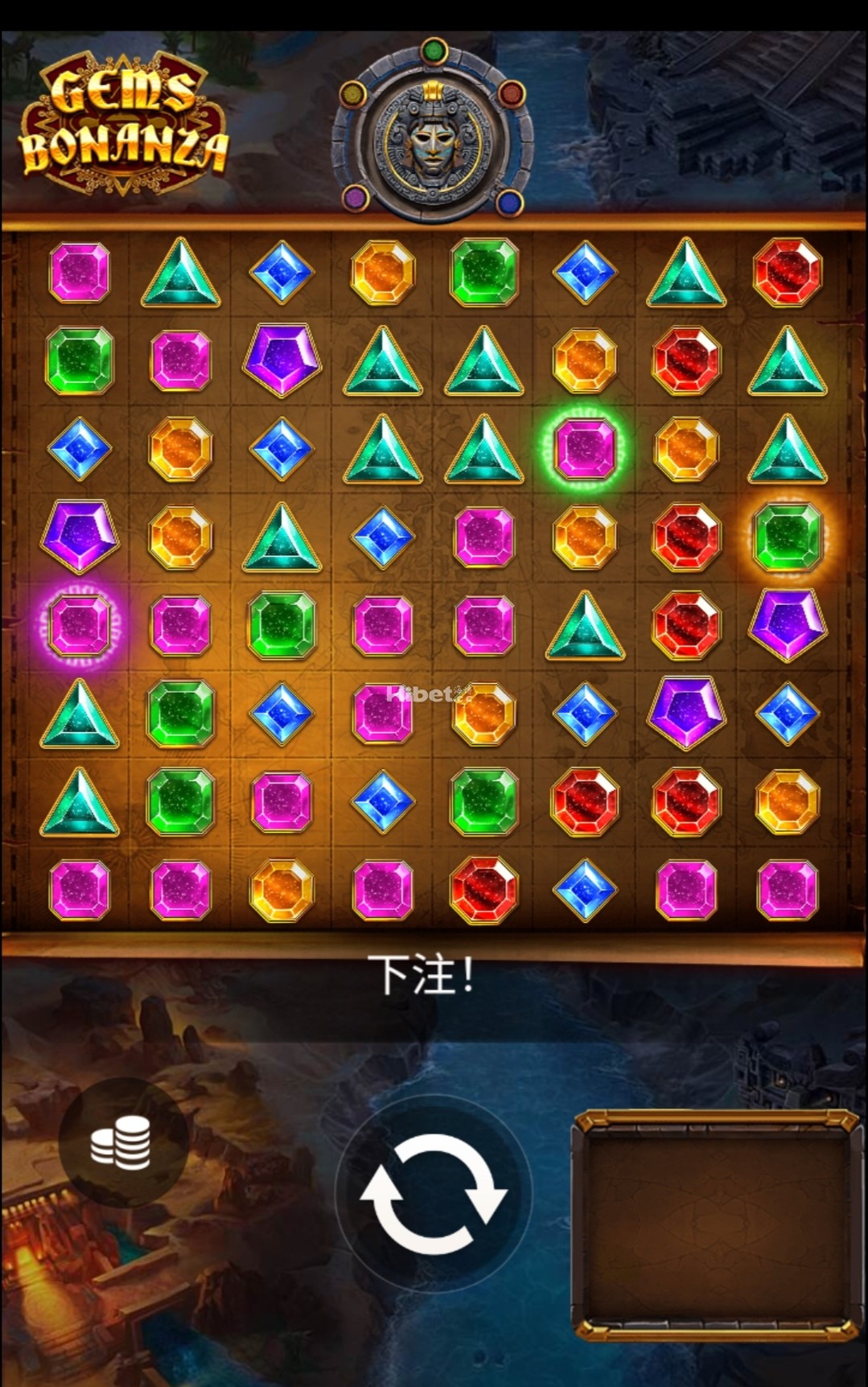Tap the spin button with circular arrows
Screen dimensions: 868x1387
tap(434, 1194)
